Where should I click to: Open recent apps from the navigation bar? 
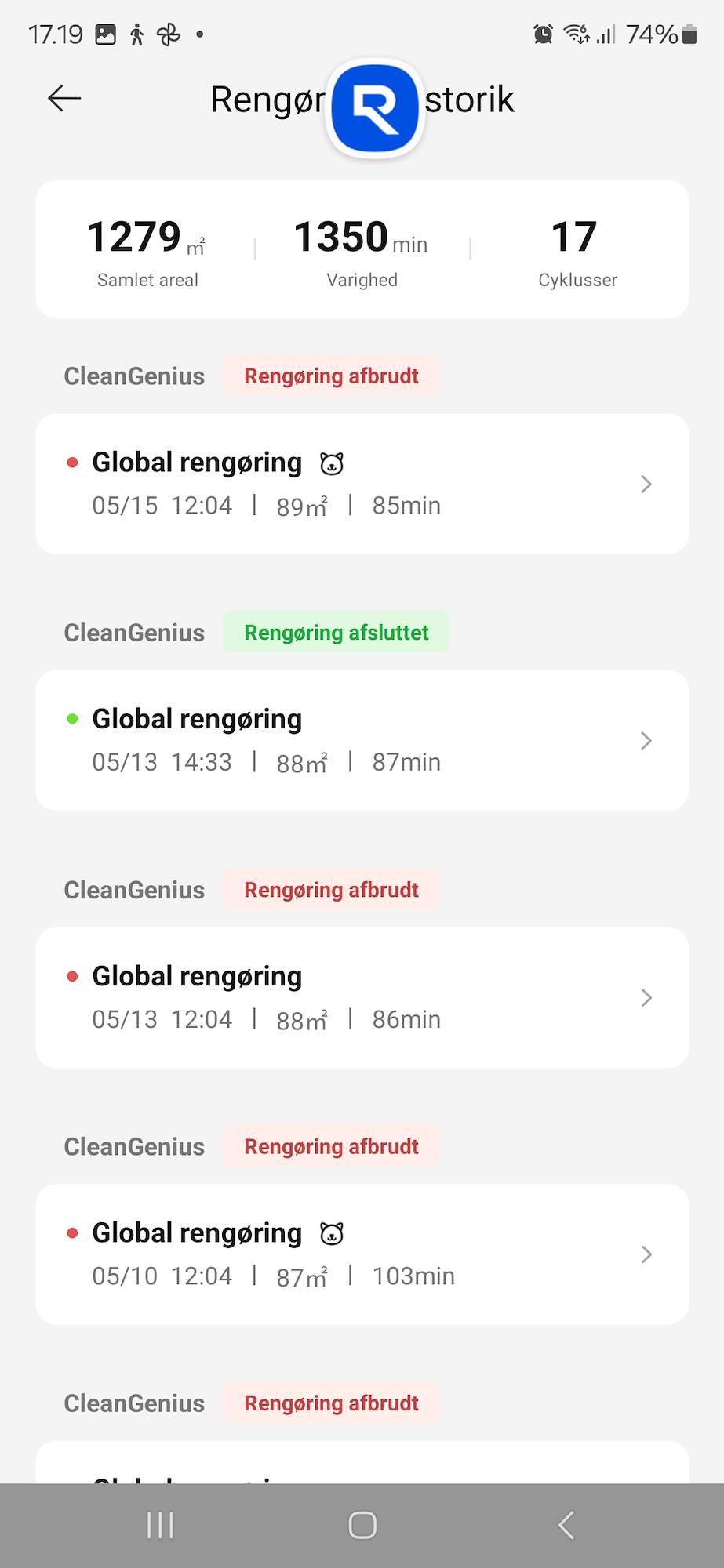[x=160, y=1526]
